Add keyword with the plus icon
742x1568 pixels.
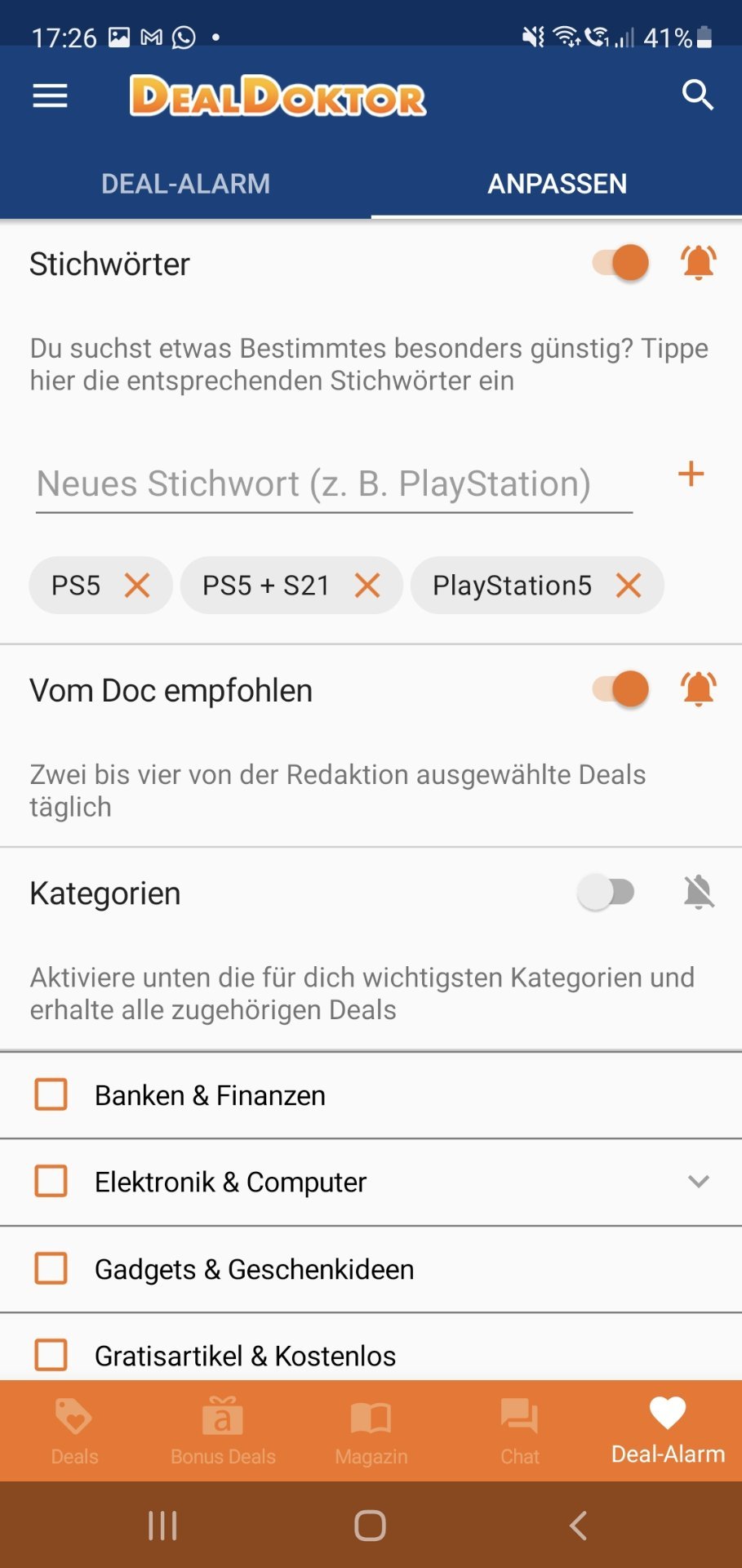[x=691, y=474]
